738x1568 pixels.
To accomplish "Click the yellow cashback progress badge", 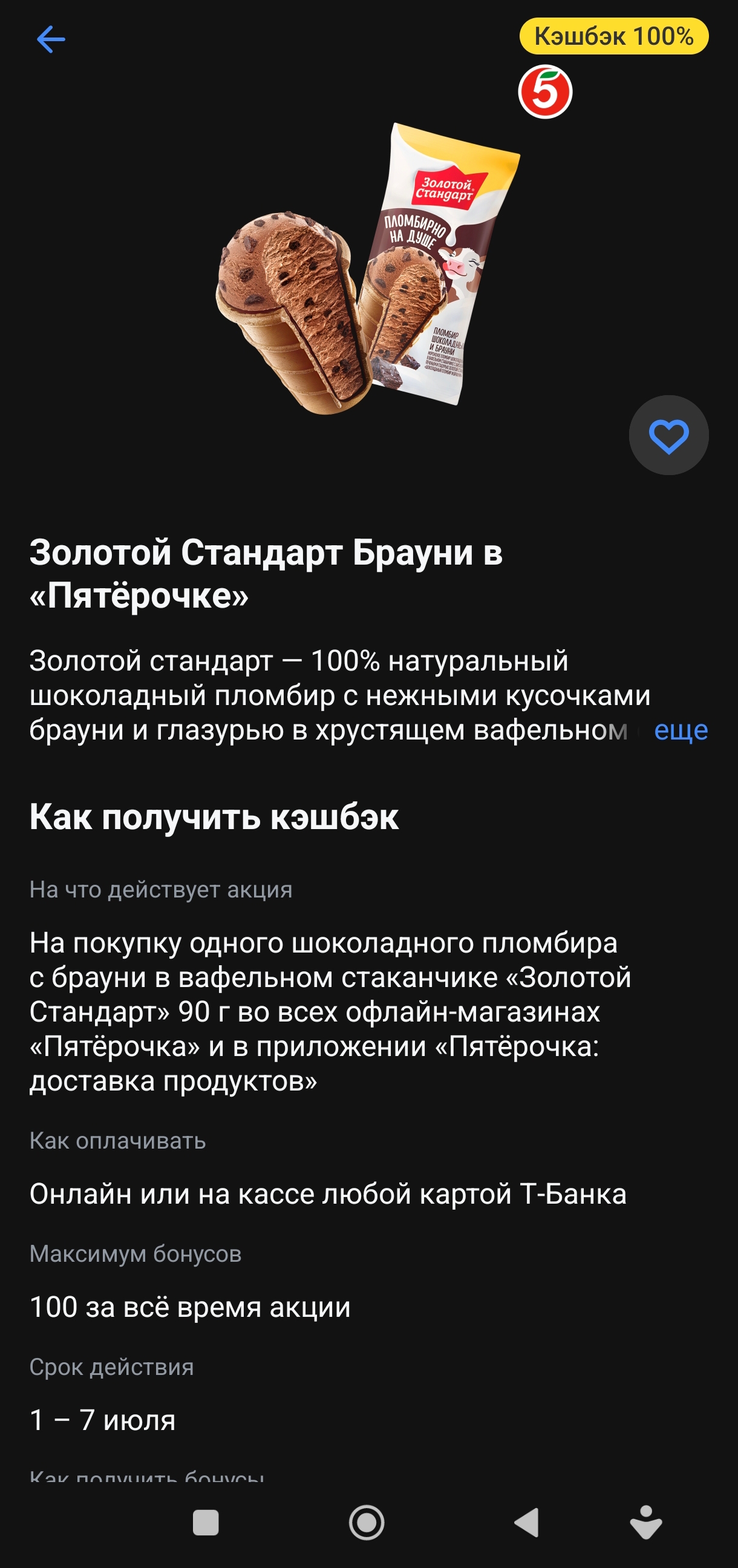I will tap(613, 38).
